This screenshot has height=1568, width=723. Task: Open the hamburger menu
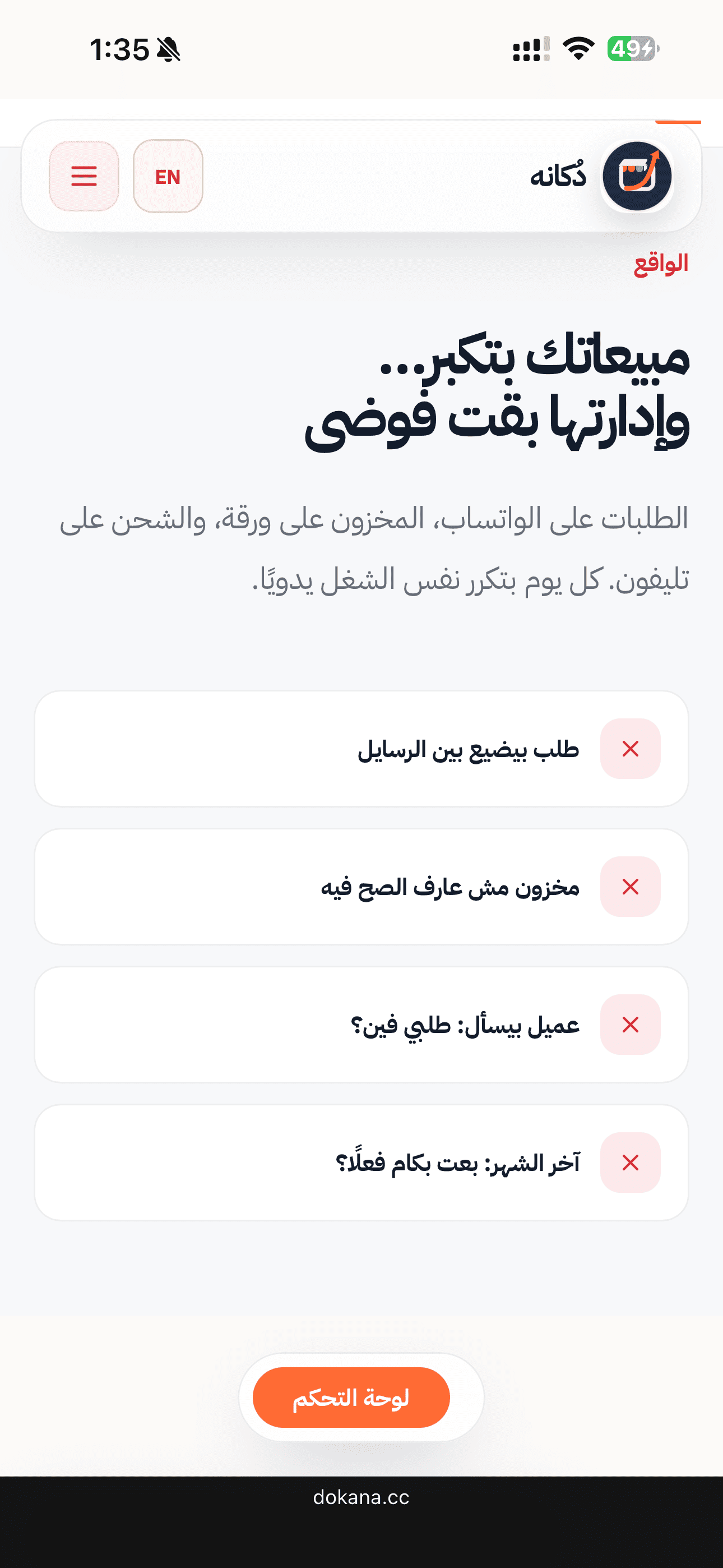84,176
